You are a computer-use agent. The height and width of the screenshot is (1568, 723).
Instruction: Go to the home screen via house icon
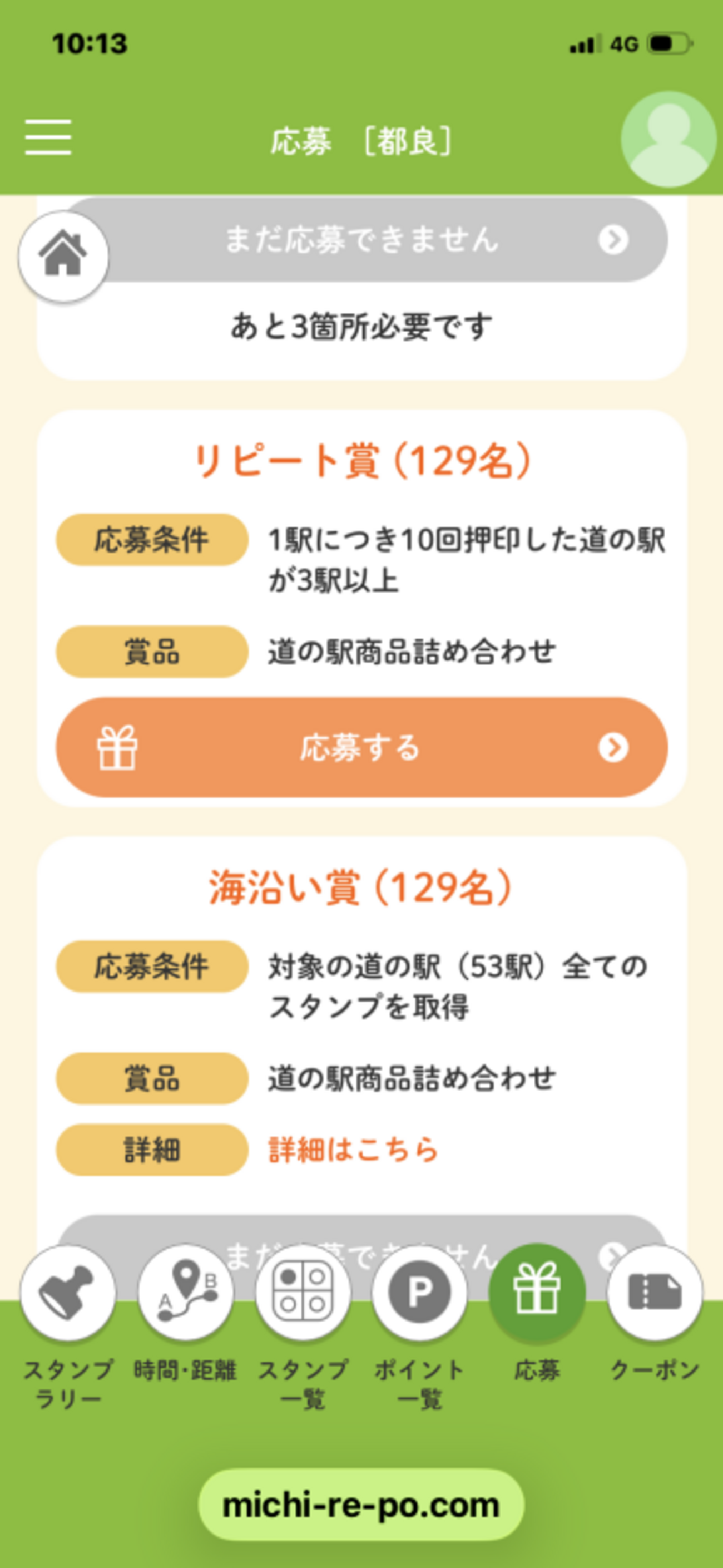click(63, 257)
